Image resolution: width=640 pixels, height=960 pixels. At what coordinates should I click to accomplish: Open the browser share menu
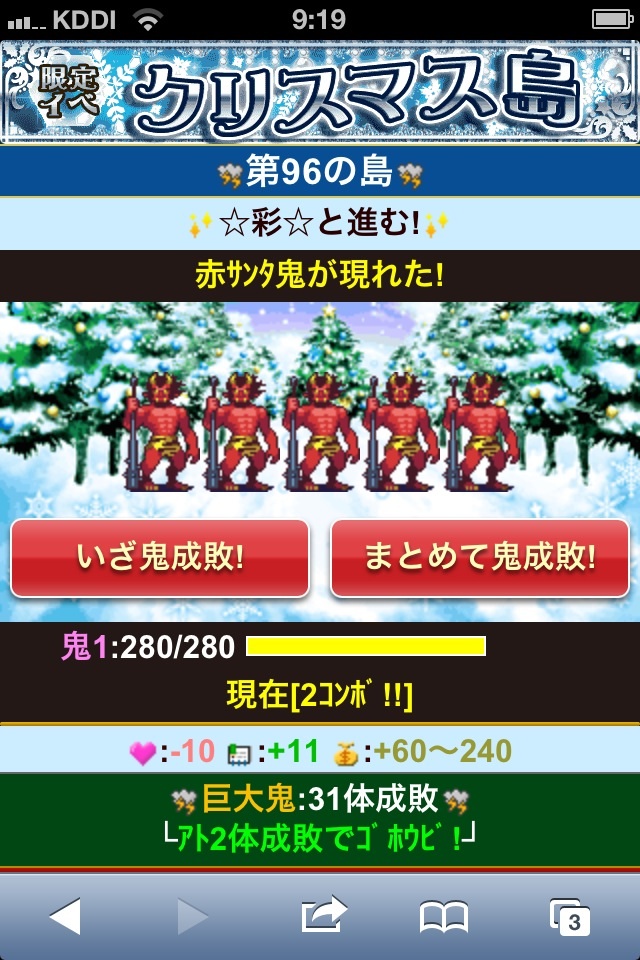[x=322, y=914]
